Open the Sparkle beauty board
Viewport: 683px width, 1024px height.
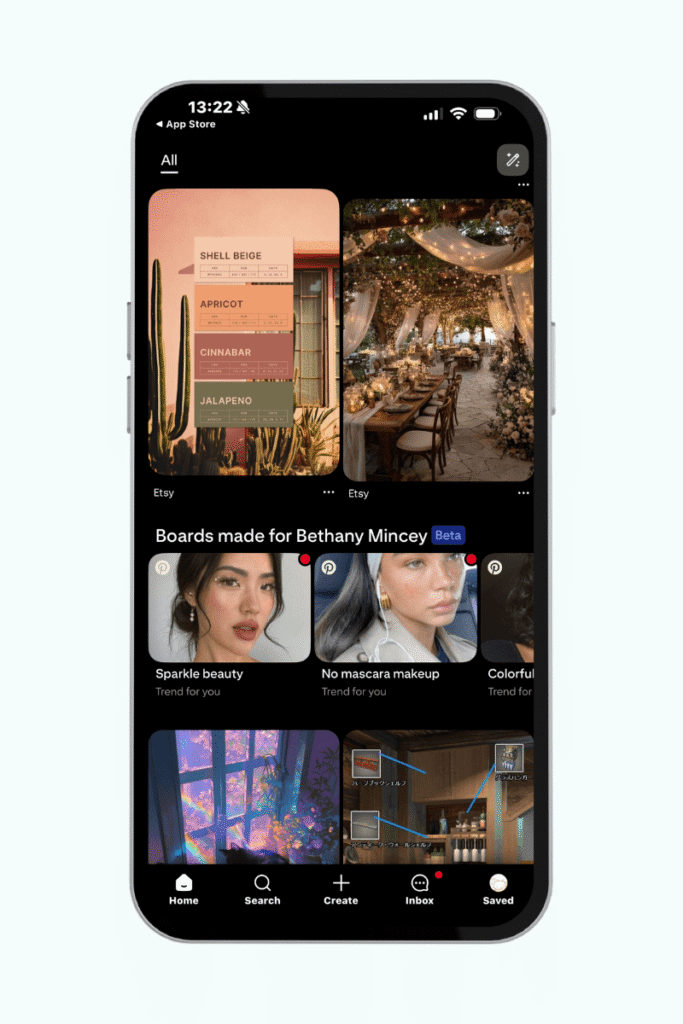(x=230, y=608)
